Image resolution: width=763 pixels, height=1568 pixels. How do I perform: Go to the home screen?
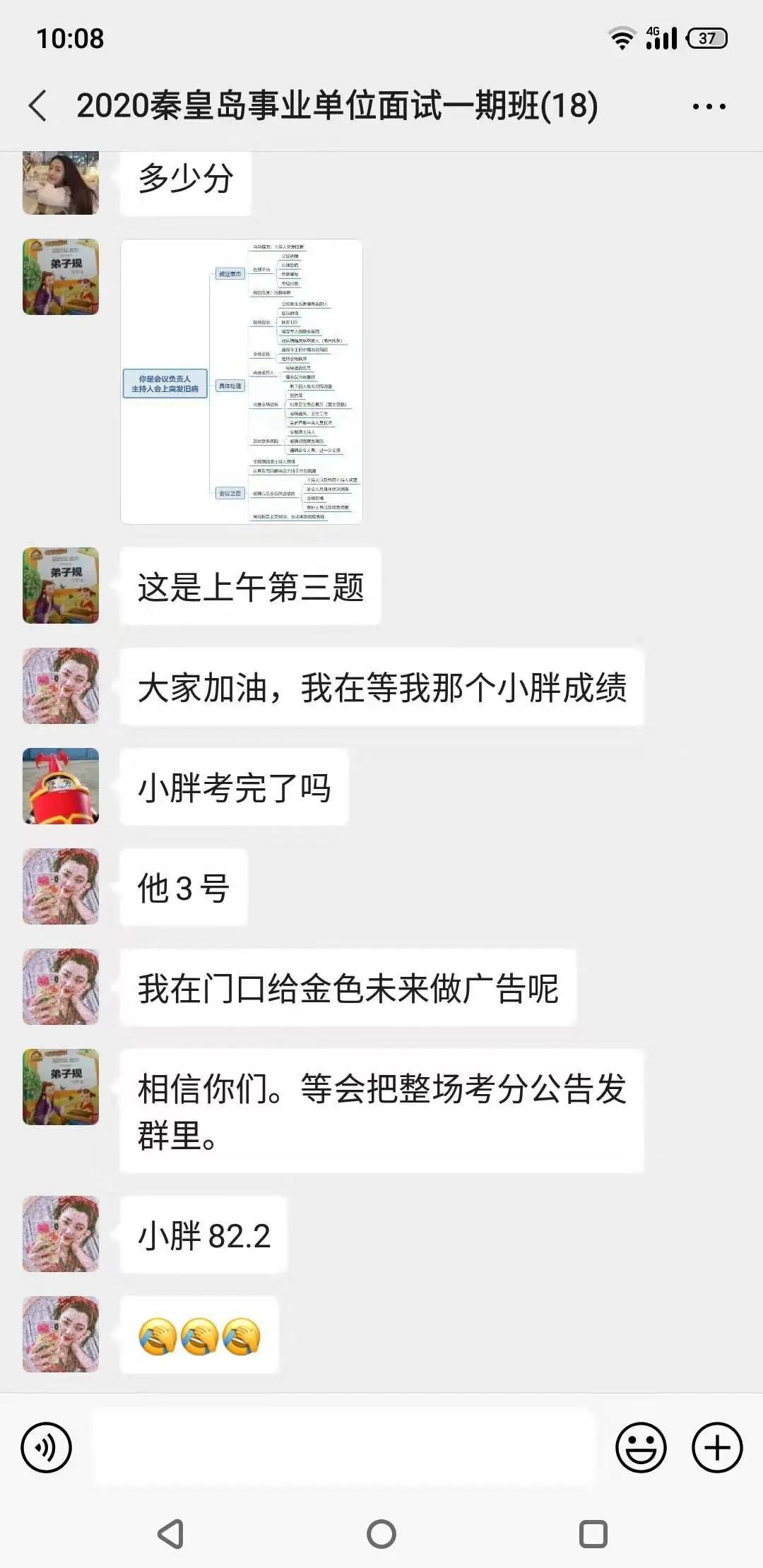click(381, 1534)
